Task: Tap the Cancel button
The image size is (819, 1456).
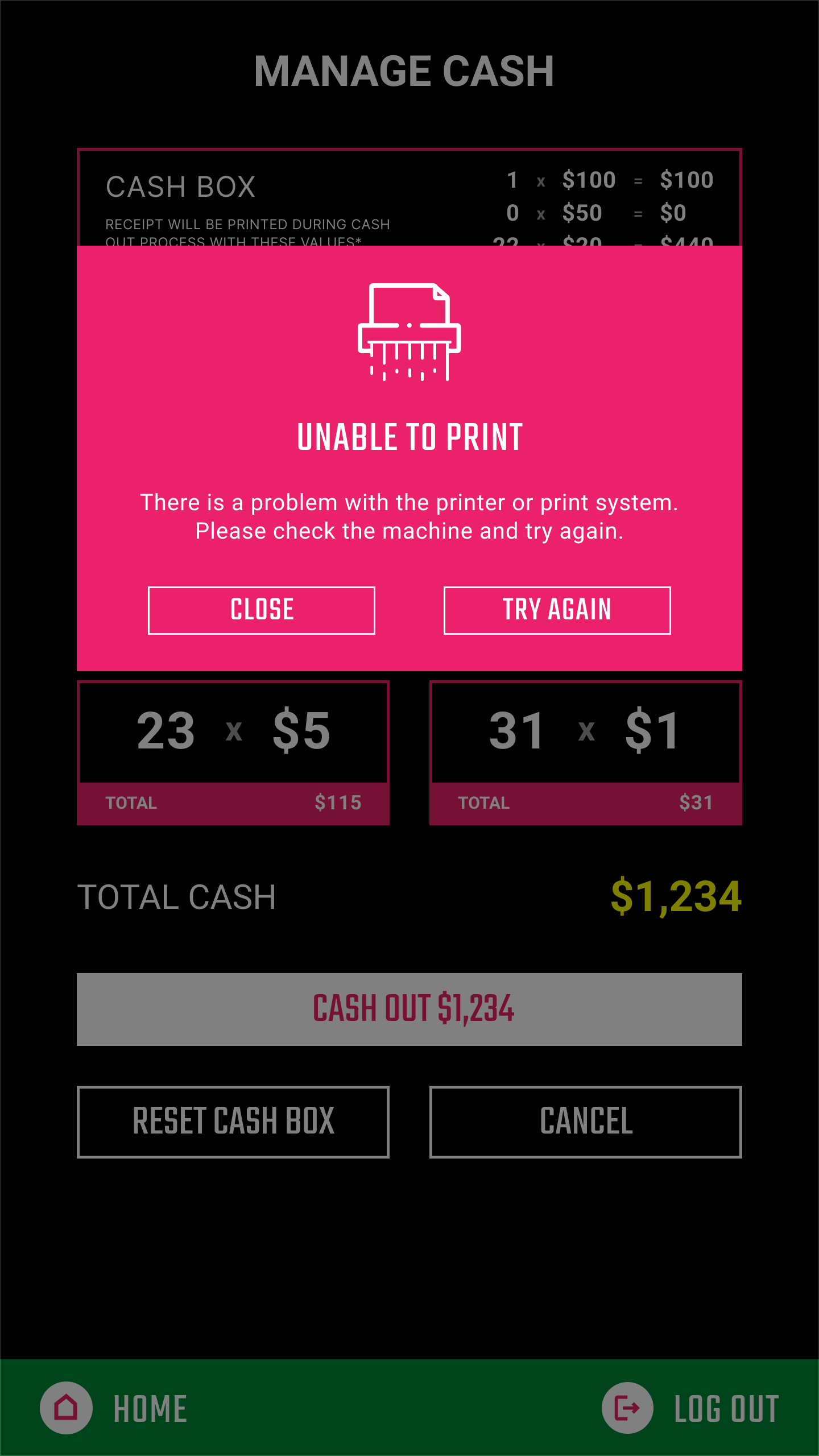Action: tap(586, 1122)
